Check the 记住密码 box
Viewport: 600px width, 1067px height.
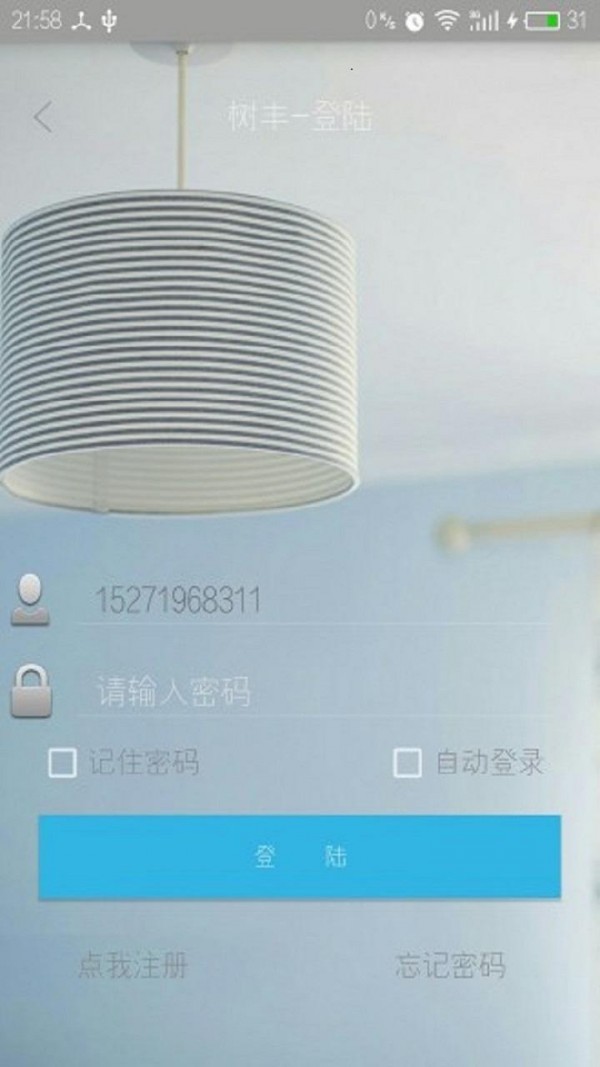click(x=63, y=764)
